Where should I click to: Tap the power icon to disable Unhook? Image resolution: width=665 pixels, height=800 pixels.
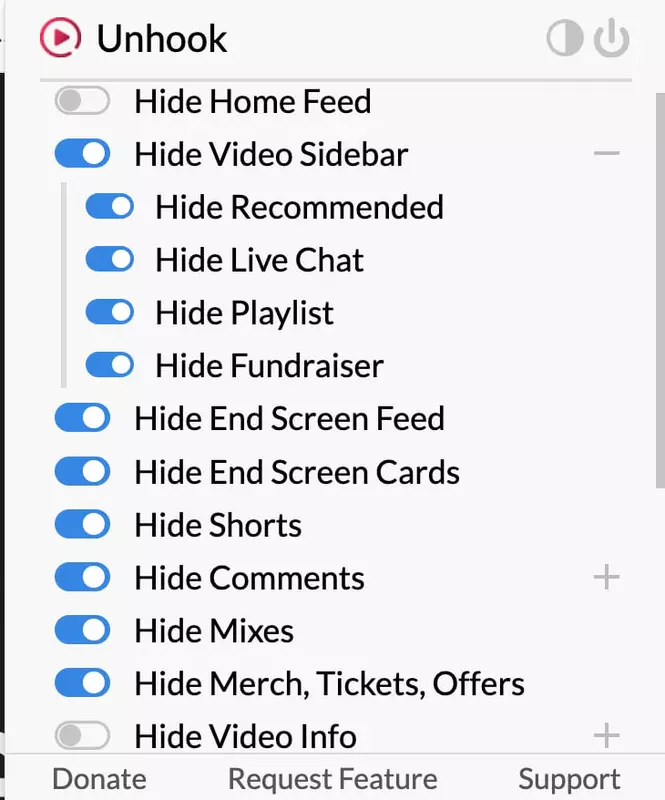(611, 40)
